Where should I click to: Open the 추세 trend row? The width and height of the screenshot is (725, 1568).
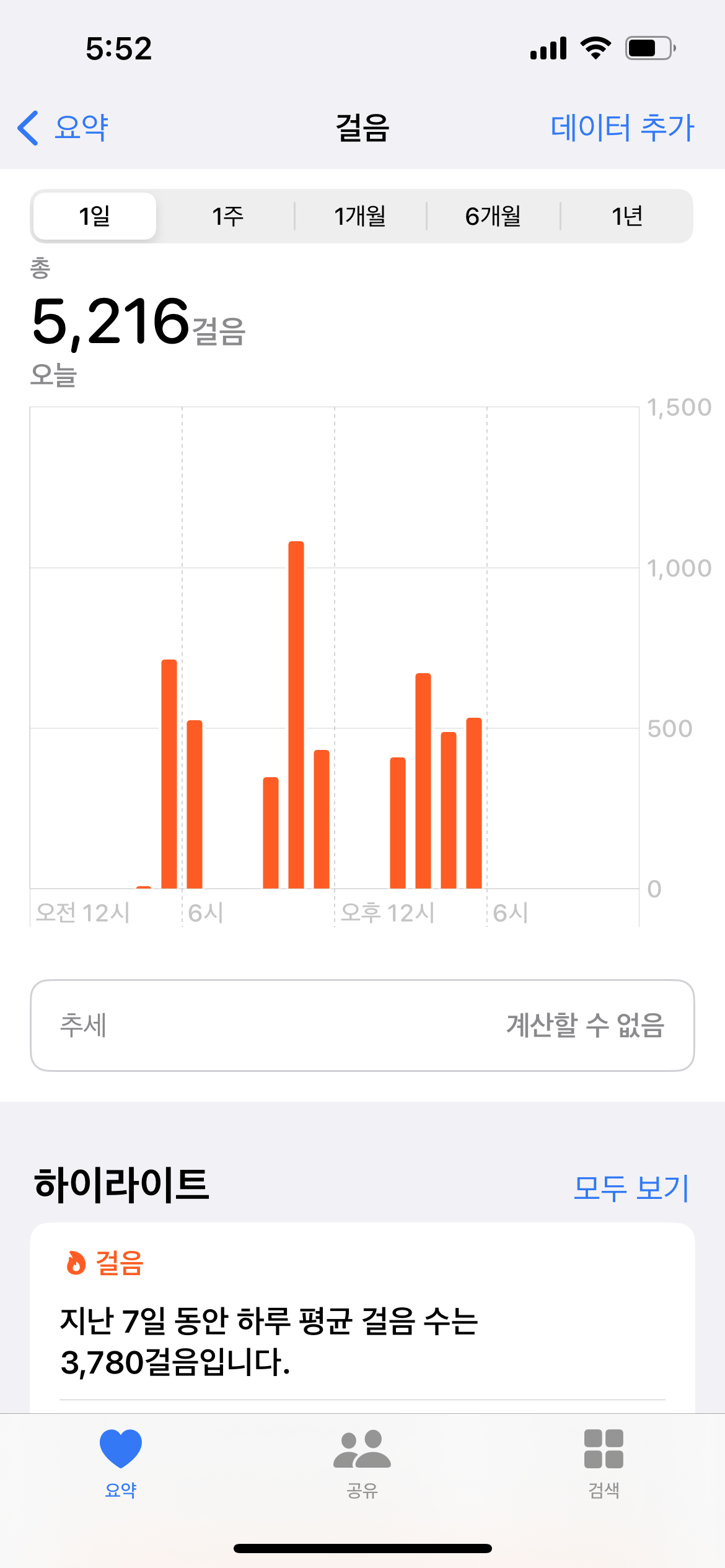tap(362, 1025)
